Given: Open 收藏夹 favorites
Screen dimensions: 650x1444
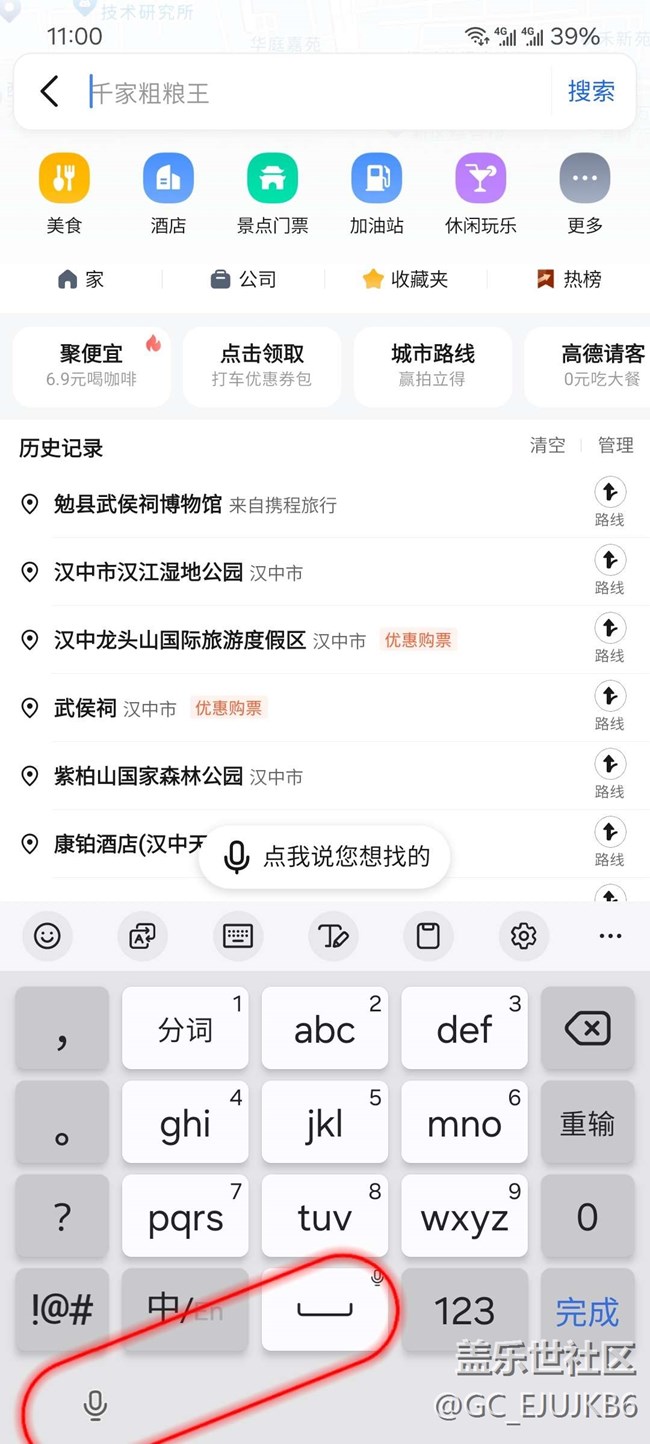Looking at the screenshot, I should click(405, 279).
